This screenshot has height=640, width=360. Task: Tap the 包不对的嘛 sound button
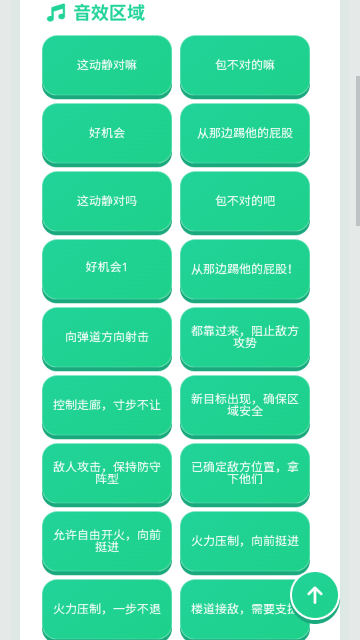click(245, 65)
